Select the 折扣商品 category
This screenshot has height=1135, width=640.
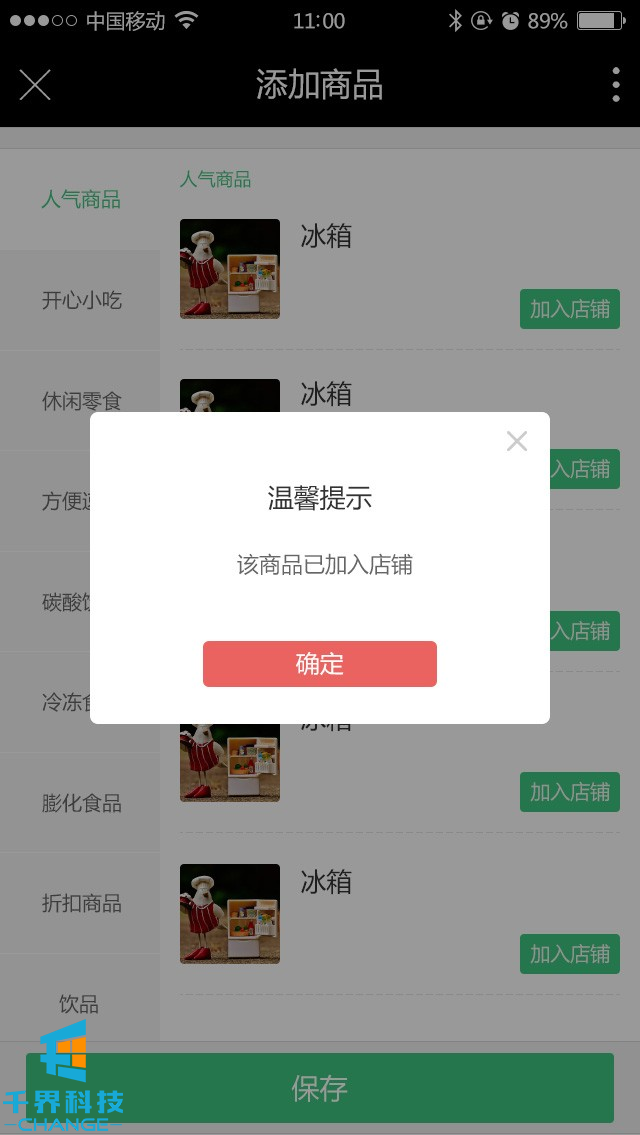tap(80, 903)
